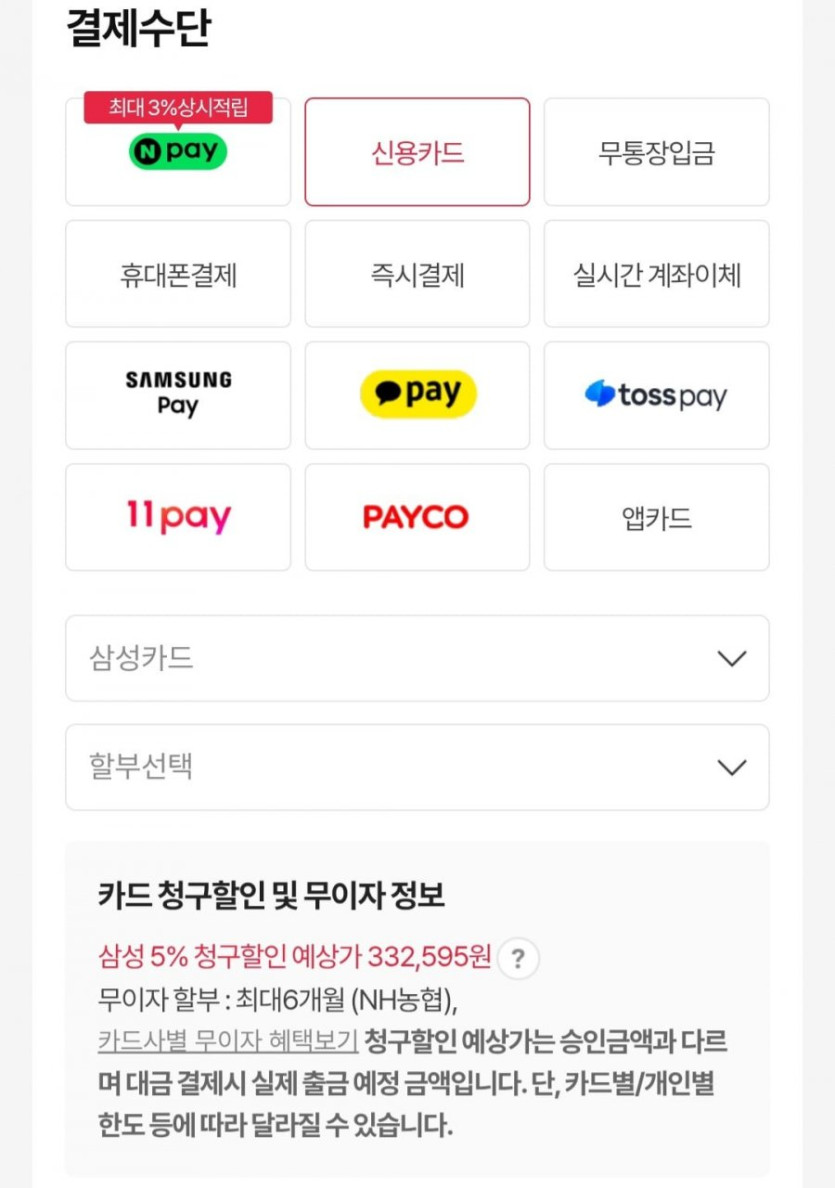
Task: Choose 신용카드 as payment method
Action: [417, 153]
